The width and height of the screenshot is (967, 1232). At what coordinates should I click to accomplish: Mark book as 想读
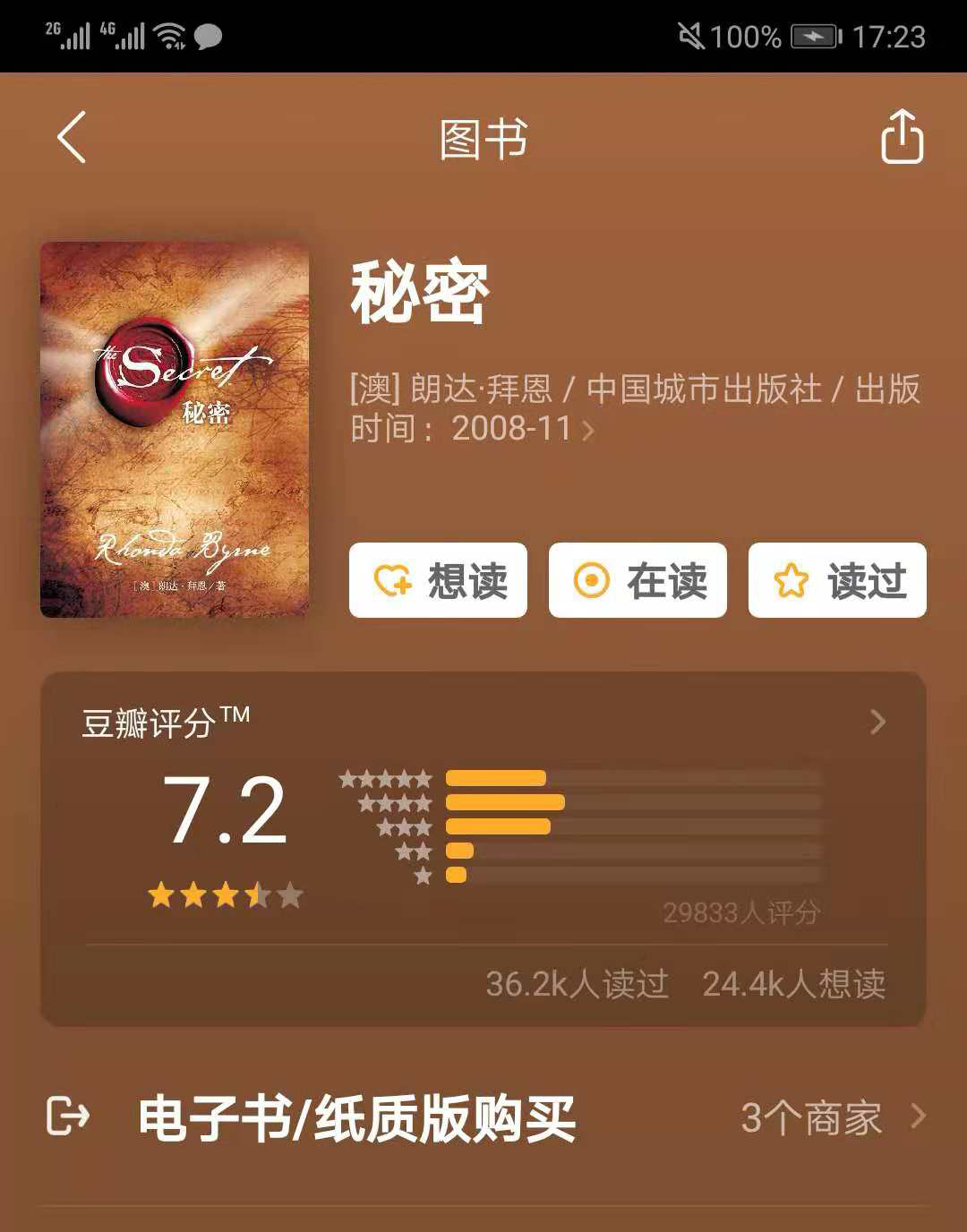[438, 580]
